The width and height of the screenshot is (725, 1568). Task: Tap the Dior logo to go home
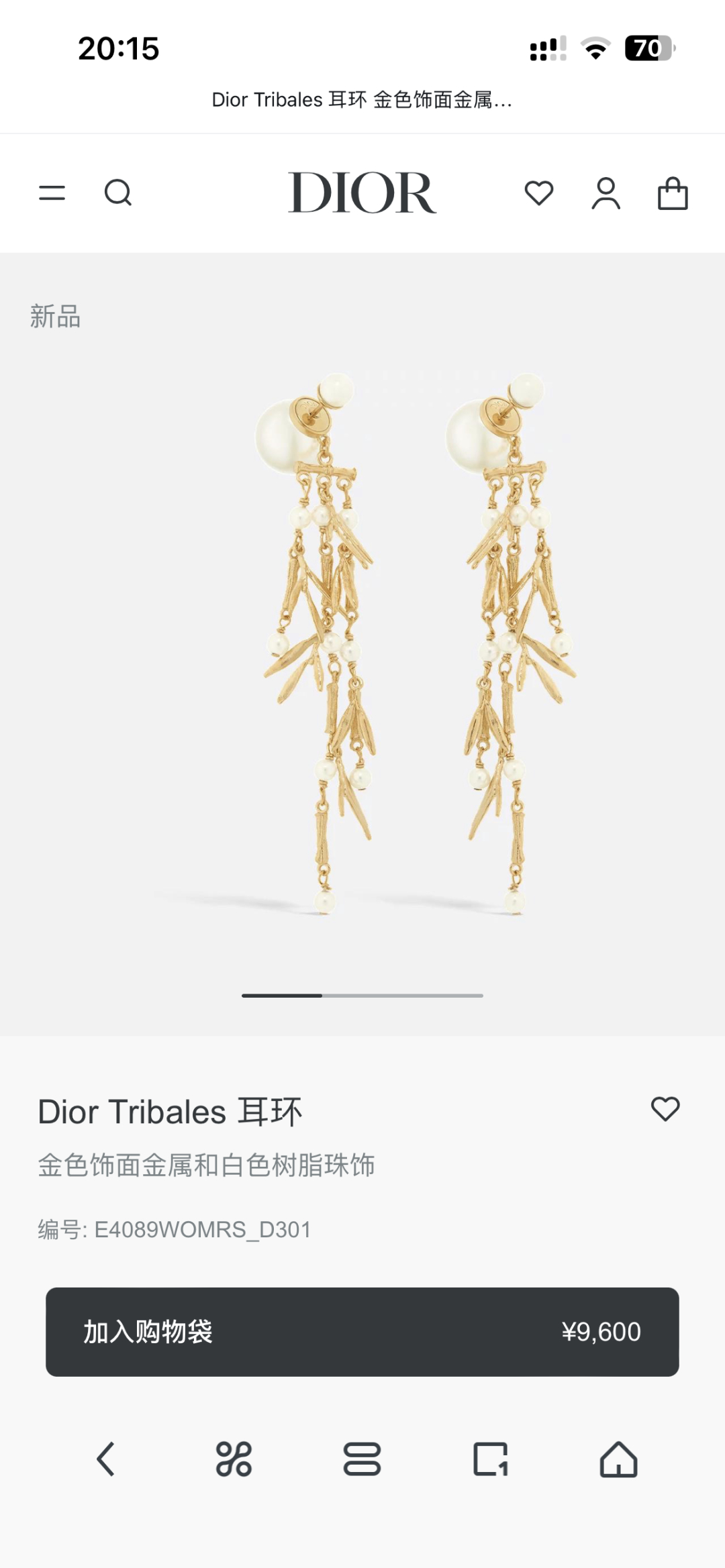pos(362,193)
